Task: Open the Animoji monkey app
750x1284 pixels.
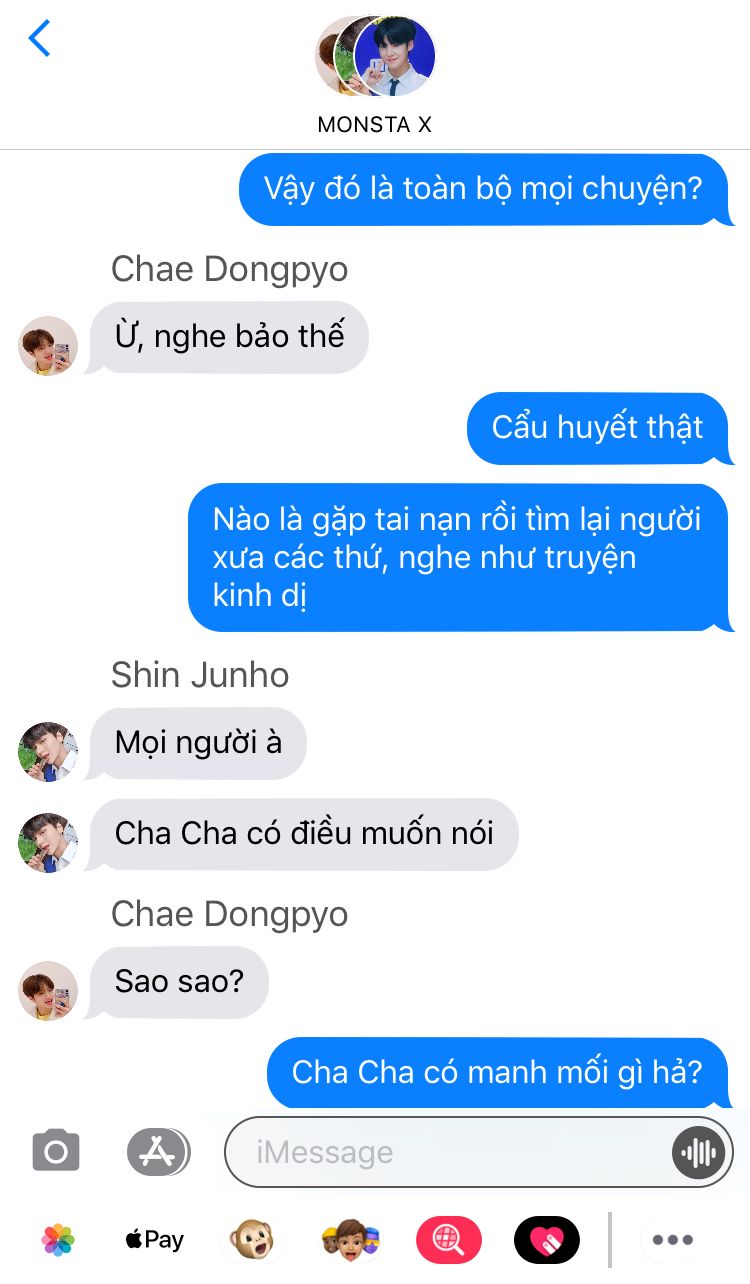Action: (x=253, y=1240)
